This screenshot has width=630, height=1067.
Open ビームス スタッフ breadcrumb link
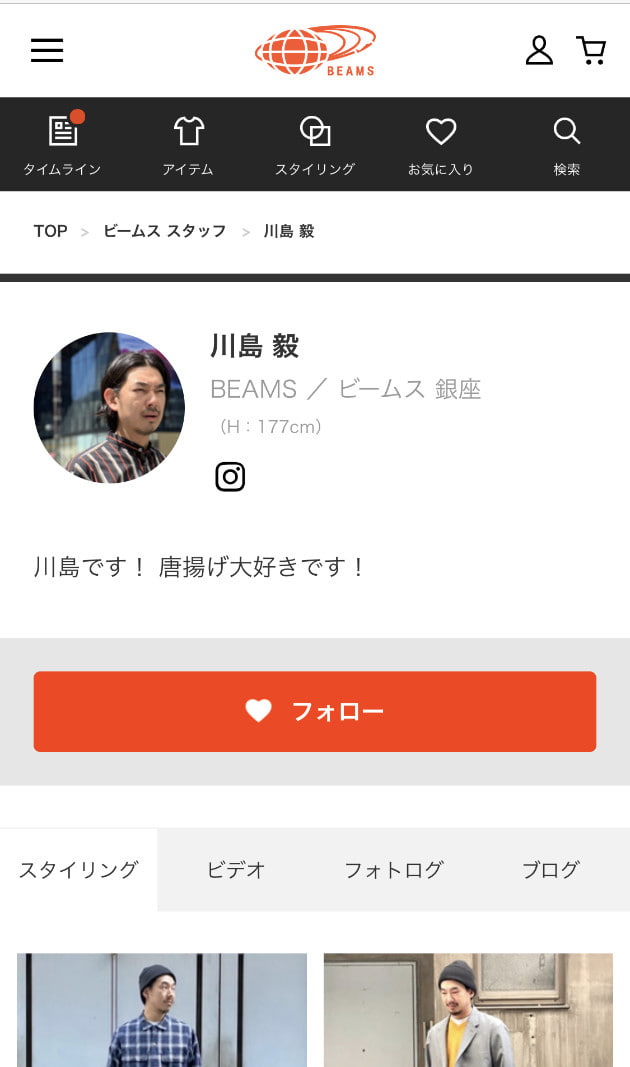click(165, 231)
